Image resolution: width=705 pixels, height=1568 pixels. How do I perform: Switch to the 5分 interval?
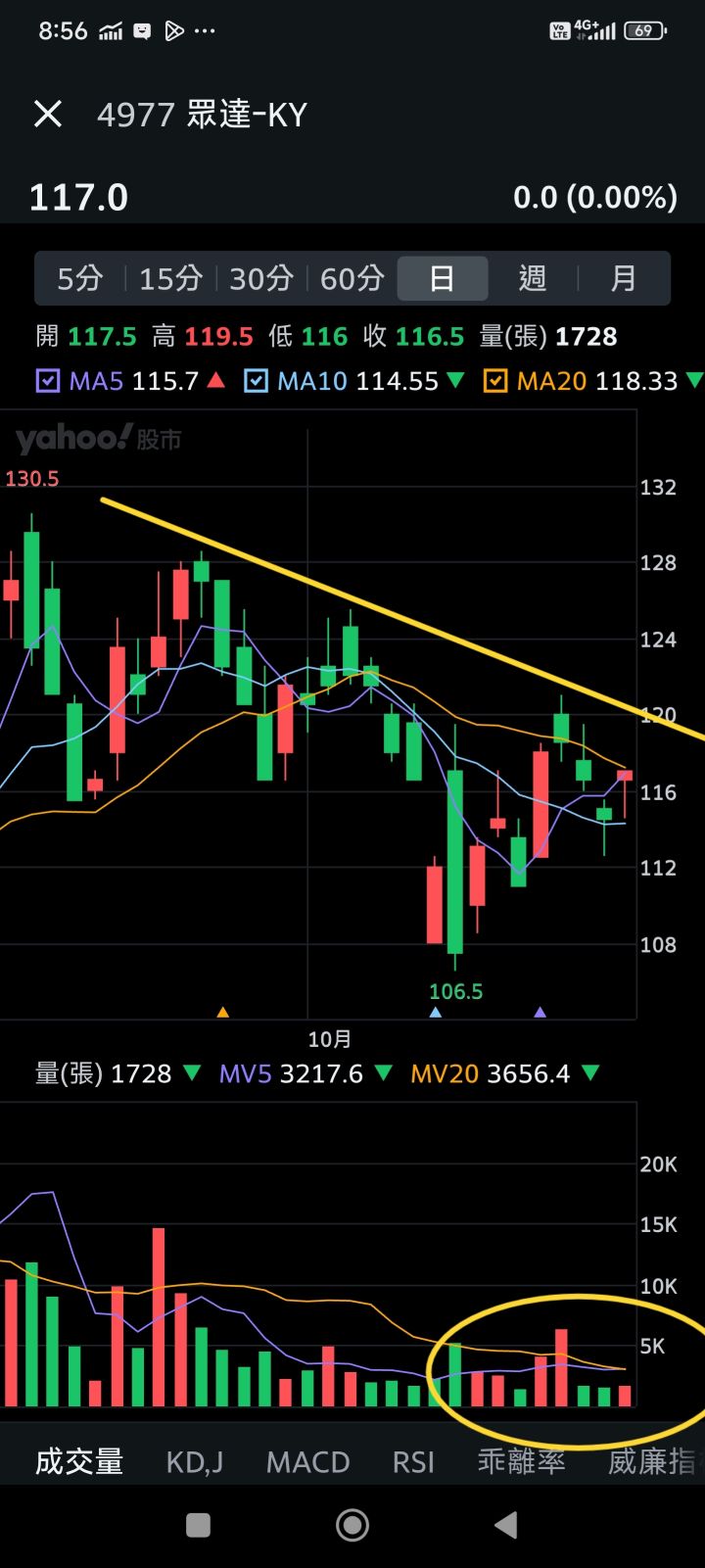(x=80, y=279)
